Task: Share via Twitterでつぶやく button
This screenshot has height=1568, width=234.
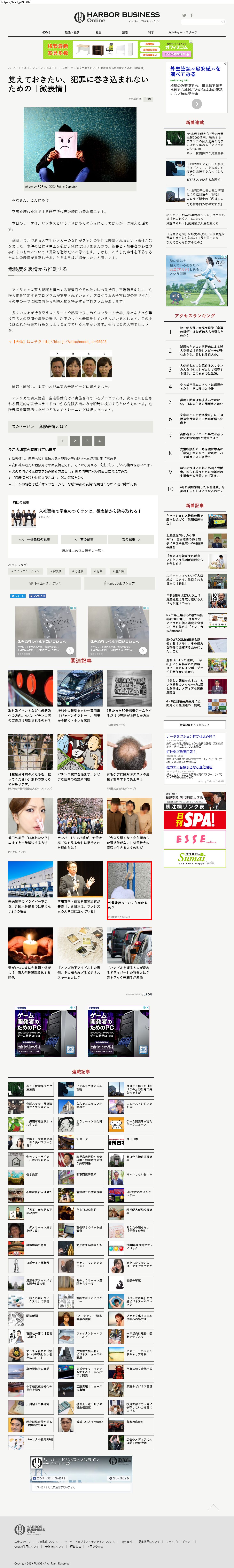Action: (44, 583)
